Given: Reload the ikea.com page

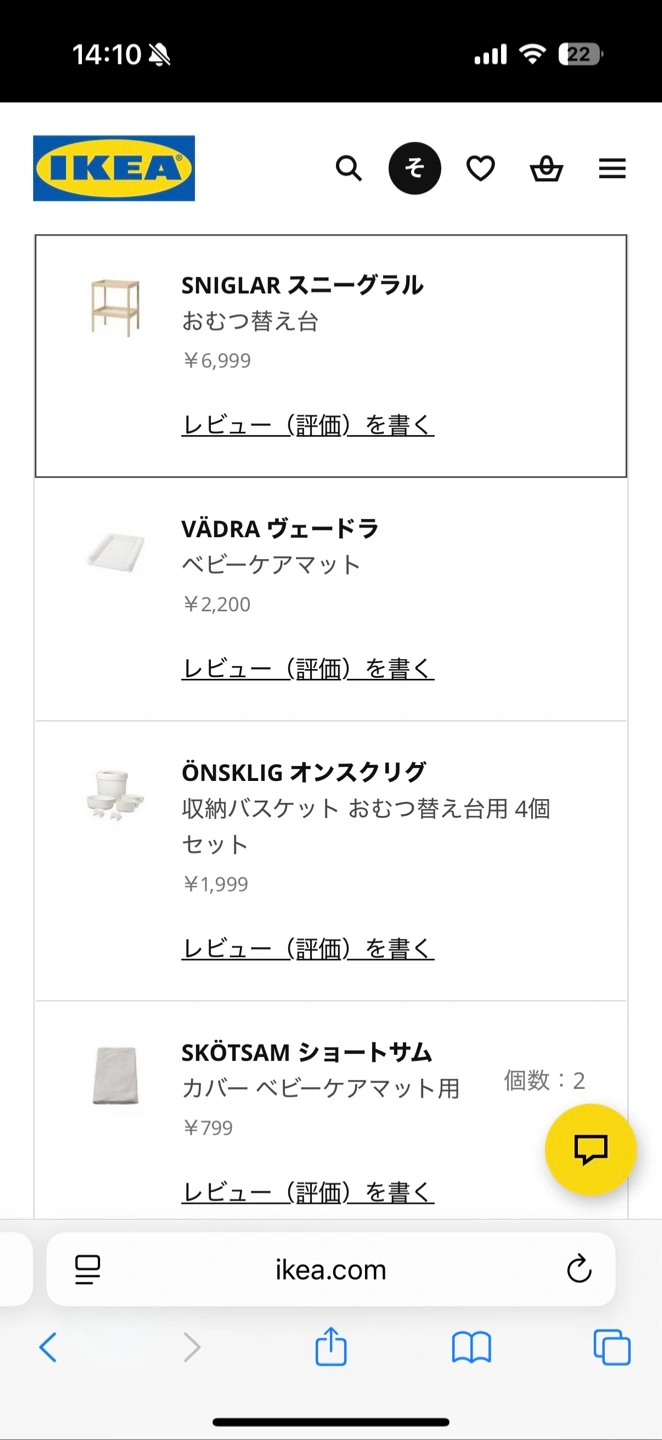Looking at the screenshot, I should coord(579,1270).
